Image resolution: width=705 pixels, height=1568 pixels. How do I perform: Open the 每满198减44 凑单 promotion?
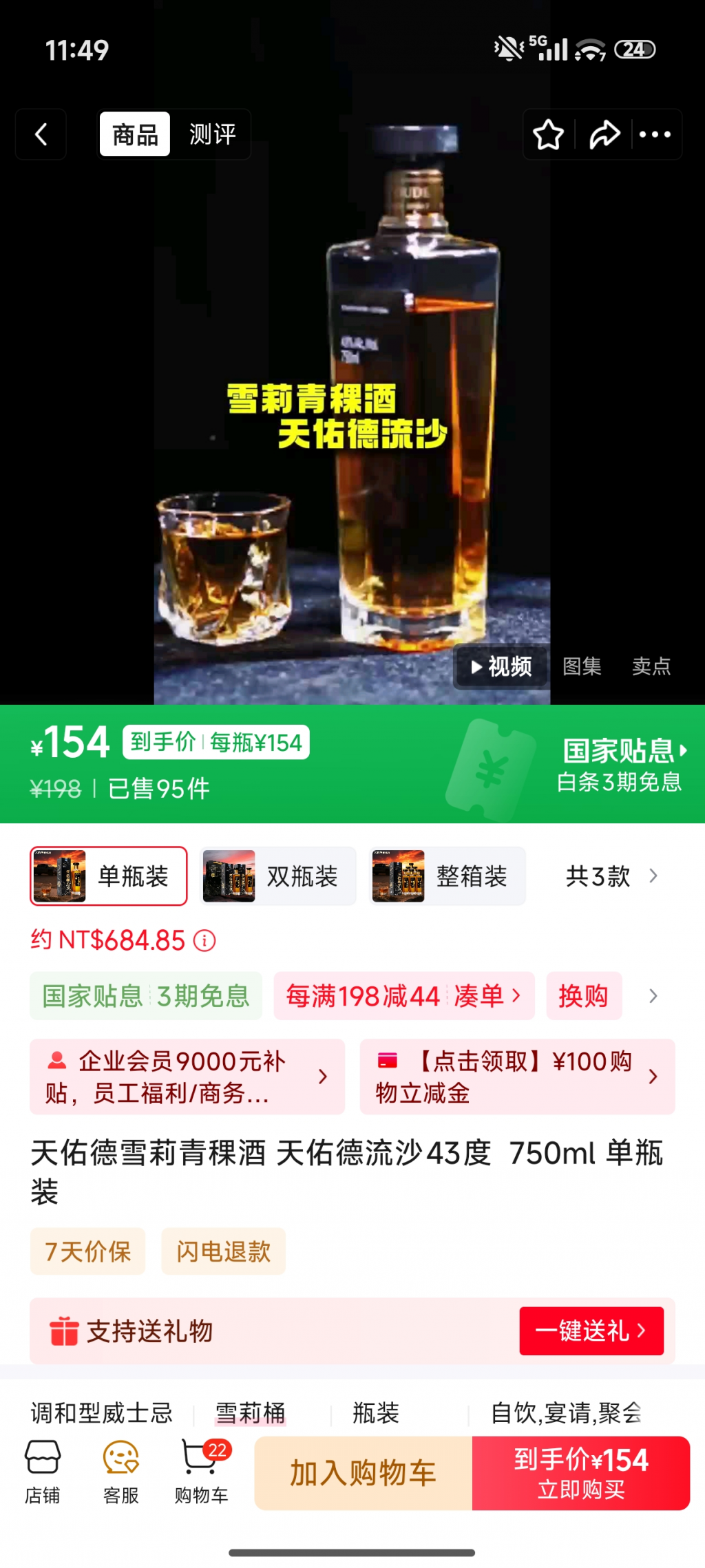(x=403, y=996)
